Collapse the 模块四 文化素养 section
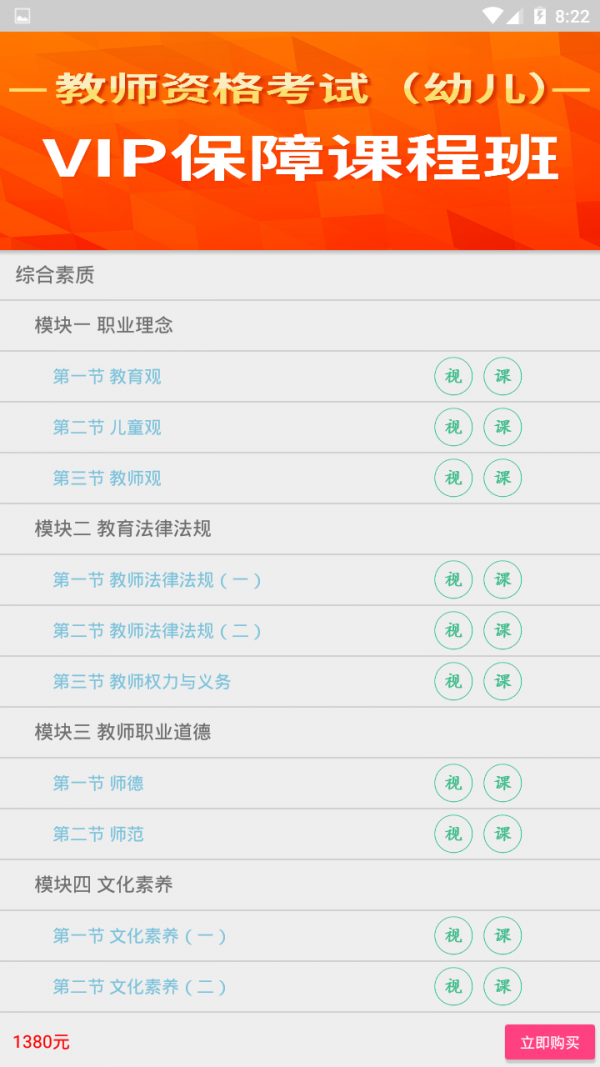This screenshot has height=1067, width=600. click(x=300, y=885)
